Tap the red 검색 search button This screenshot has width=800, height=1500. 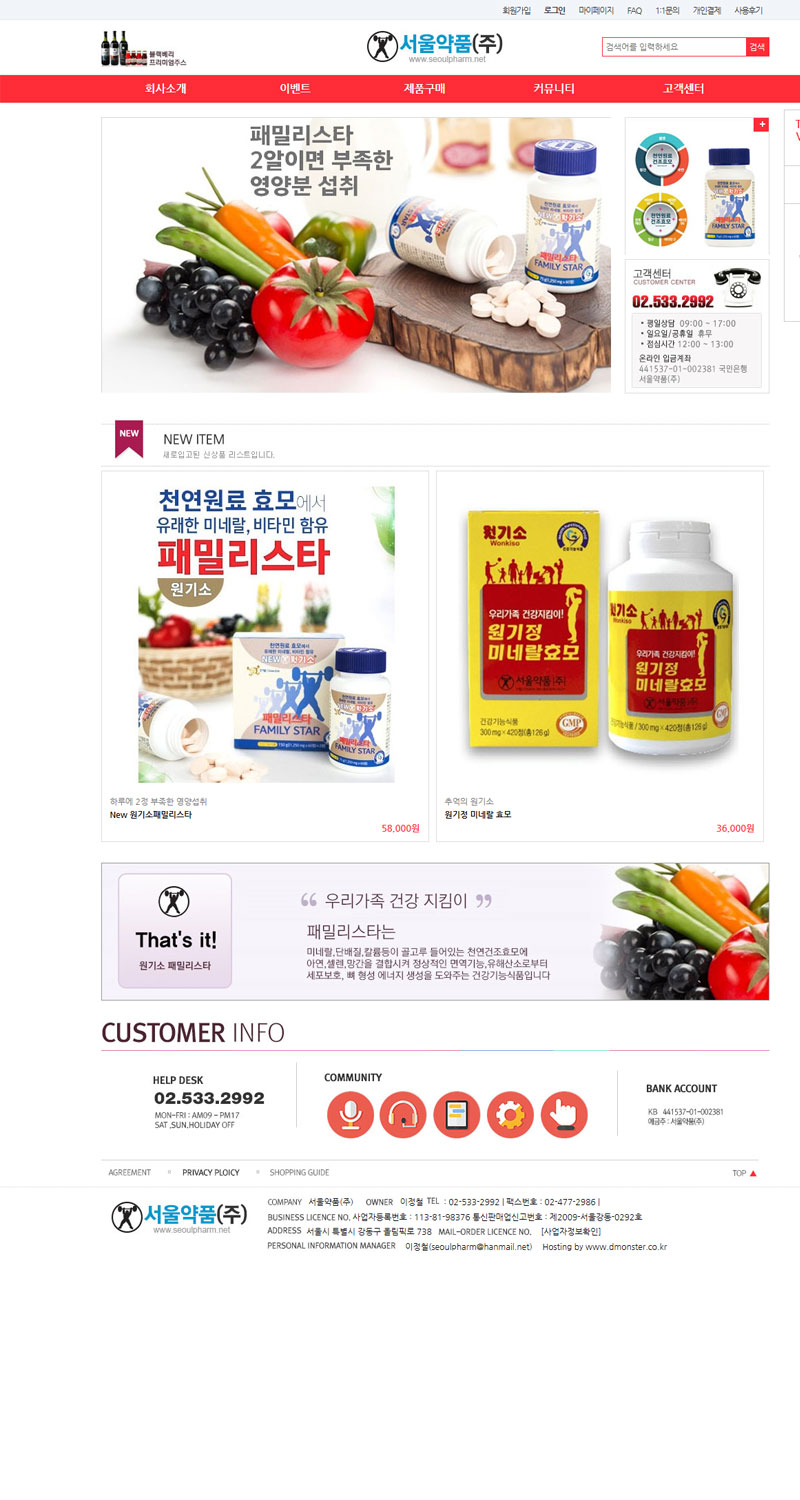pyautogui.click(x=757, y=47)
